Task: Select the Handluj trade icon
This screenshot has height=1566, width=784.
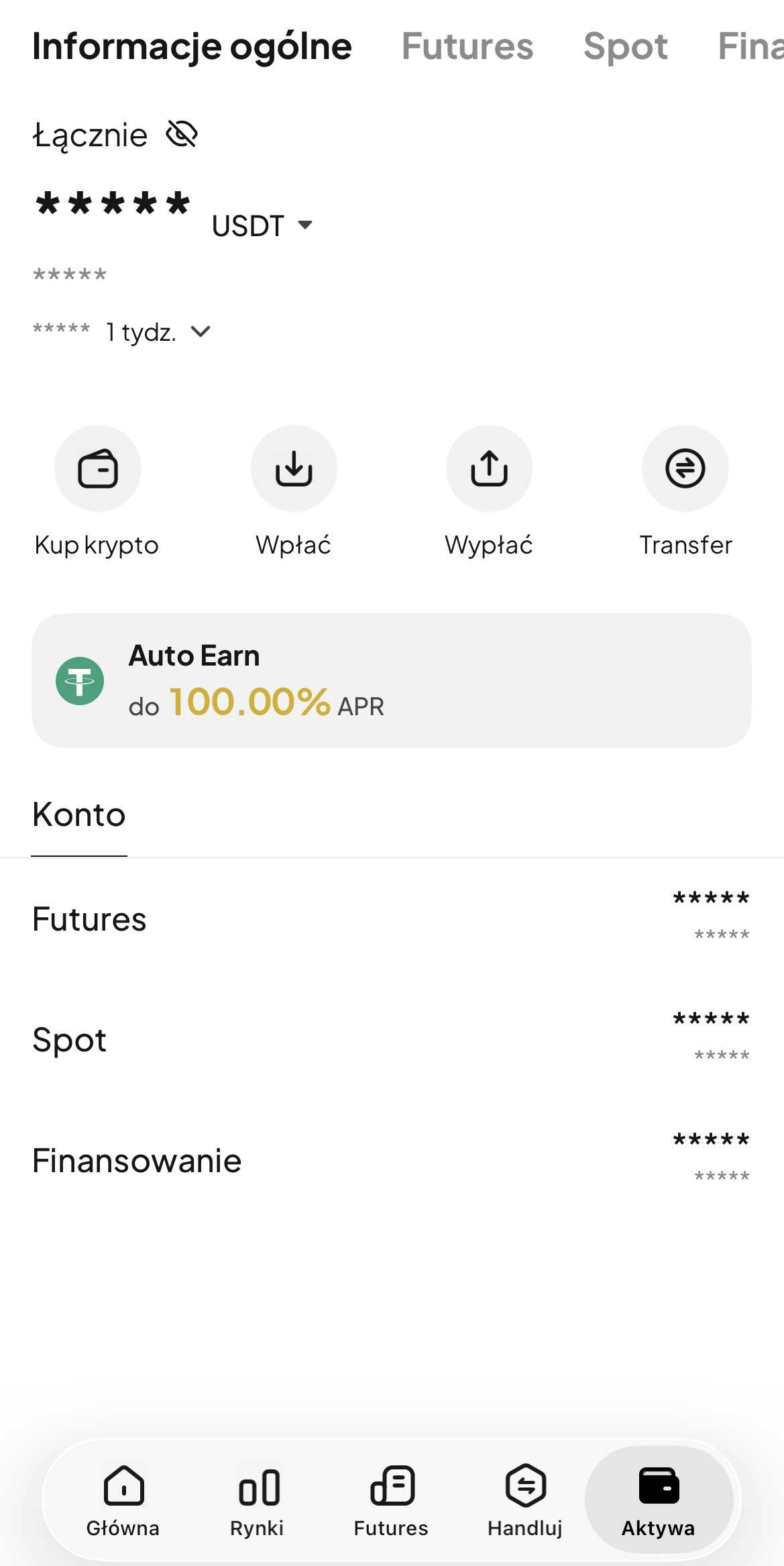Action: point(525,1487)
